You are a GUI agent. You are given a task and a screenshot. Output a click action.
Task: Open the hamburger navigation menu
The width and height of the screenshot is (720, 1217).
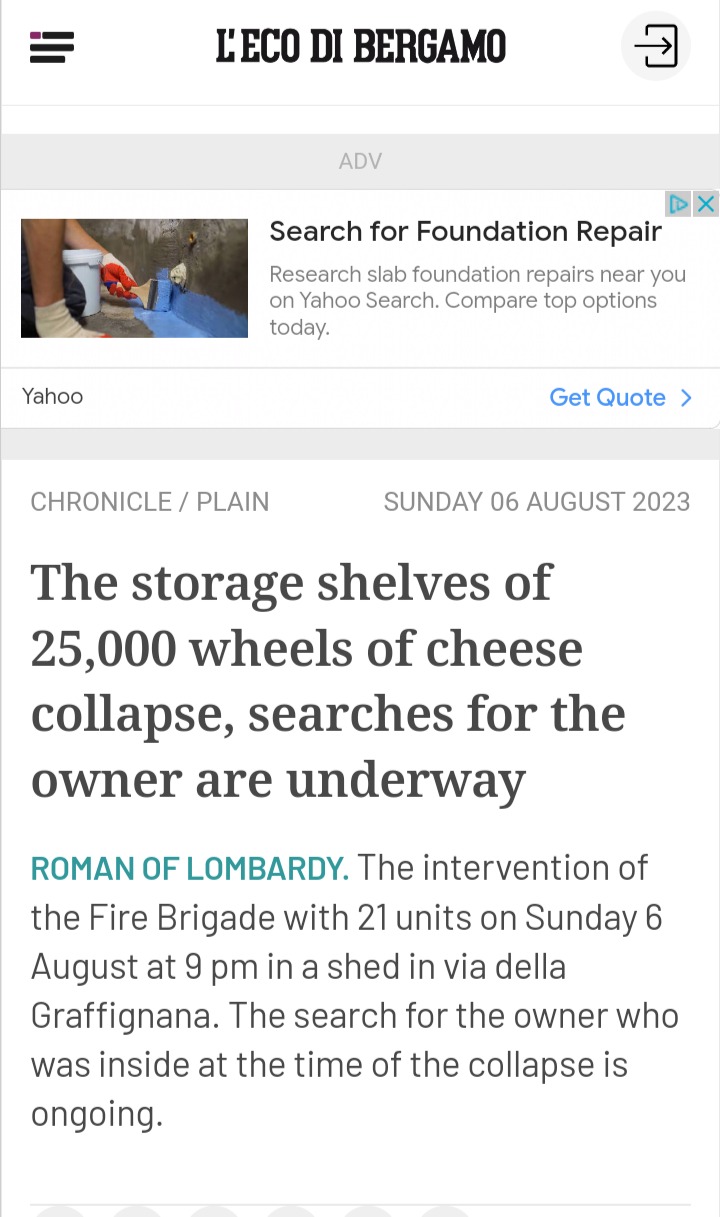[52, 47]
